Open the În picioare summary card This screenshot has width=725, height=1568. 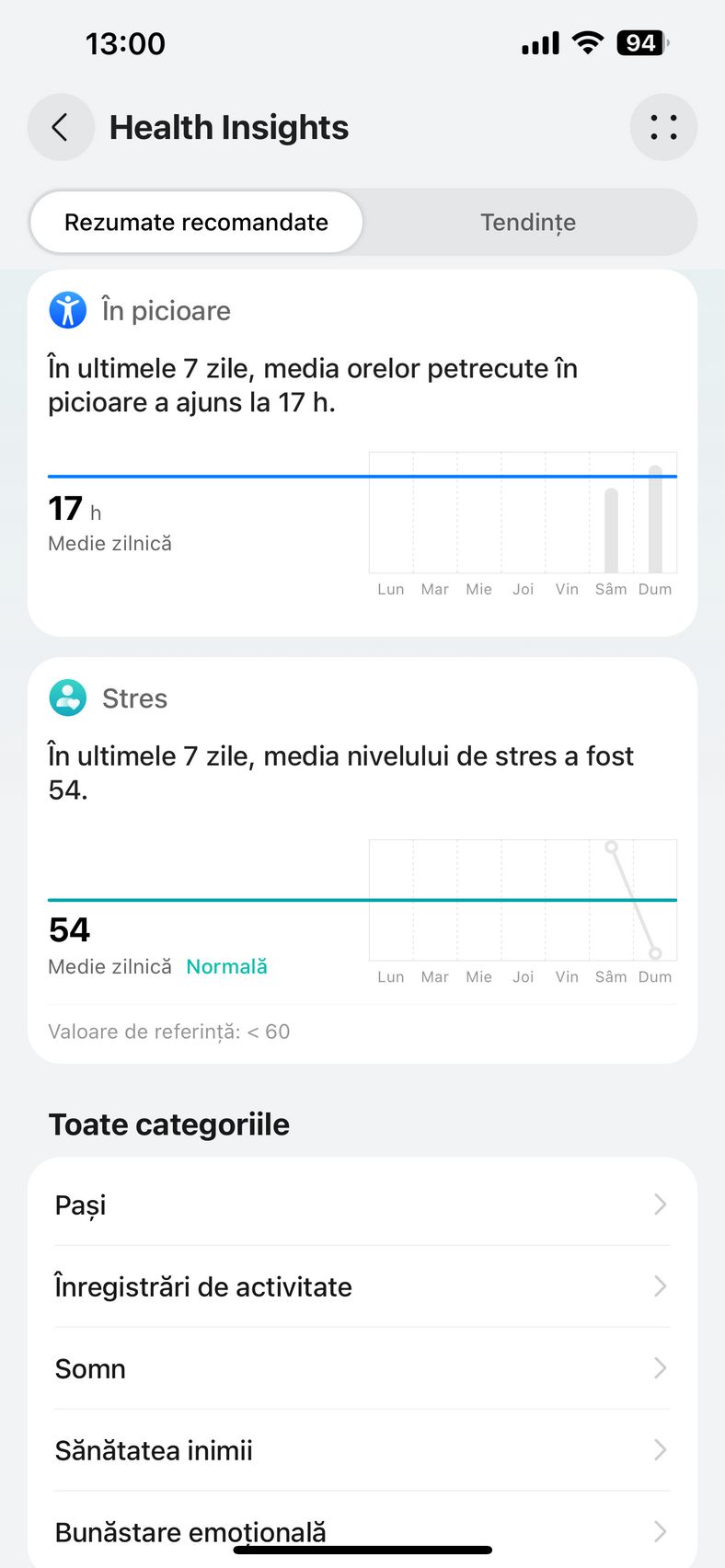(x=362, y=453)
